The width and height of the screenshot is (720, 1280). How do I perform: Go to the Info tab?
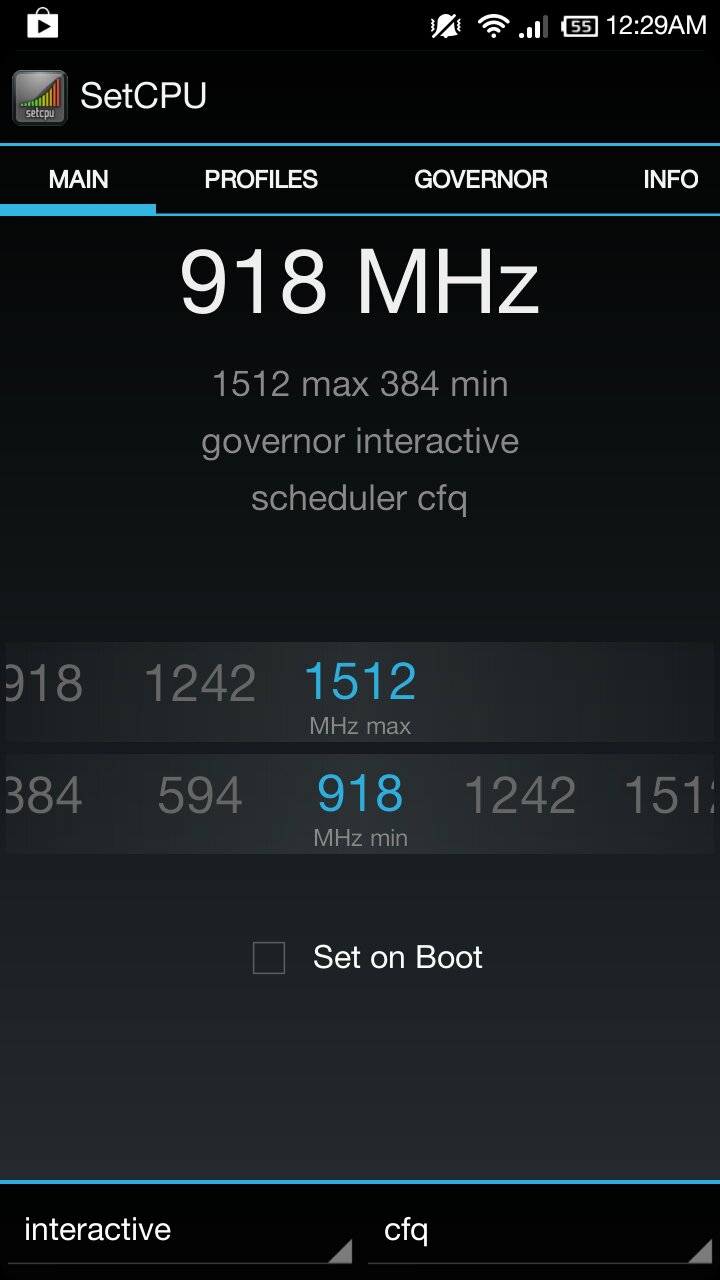[x=670, y=179]
